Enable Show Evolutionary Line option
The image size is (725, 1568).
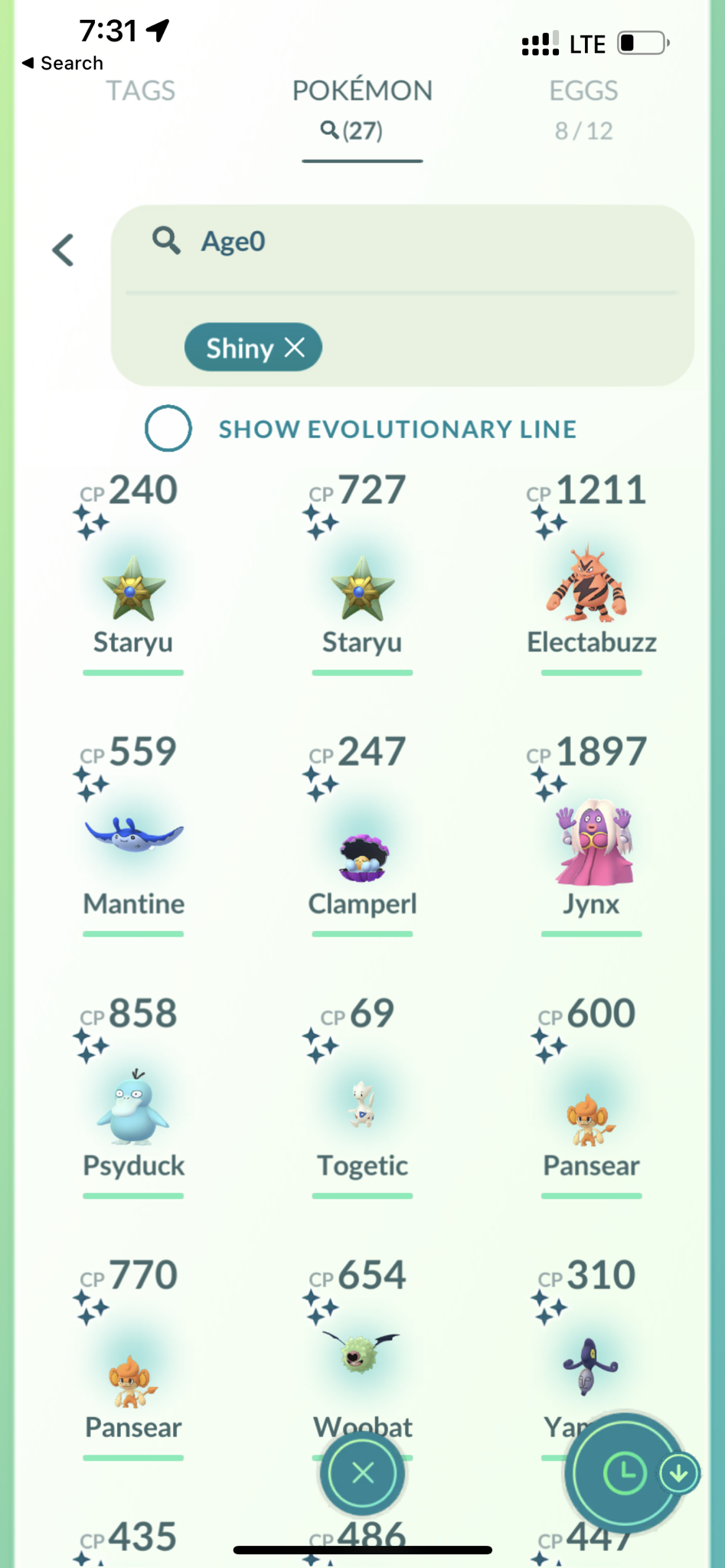pyautogui.click(x=168, y=428)
